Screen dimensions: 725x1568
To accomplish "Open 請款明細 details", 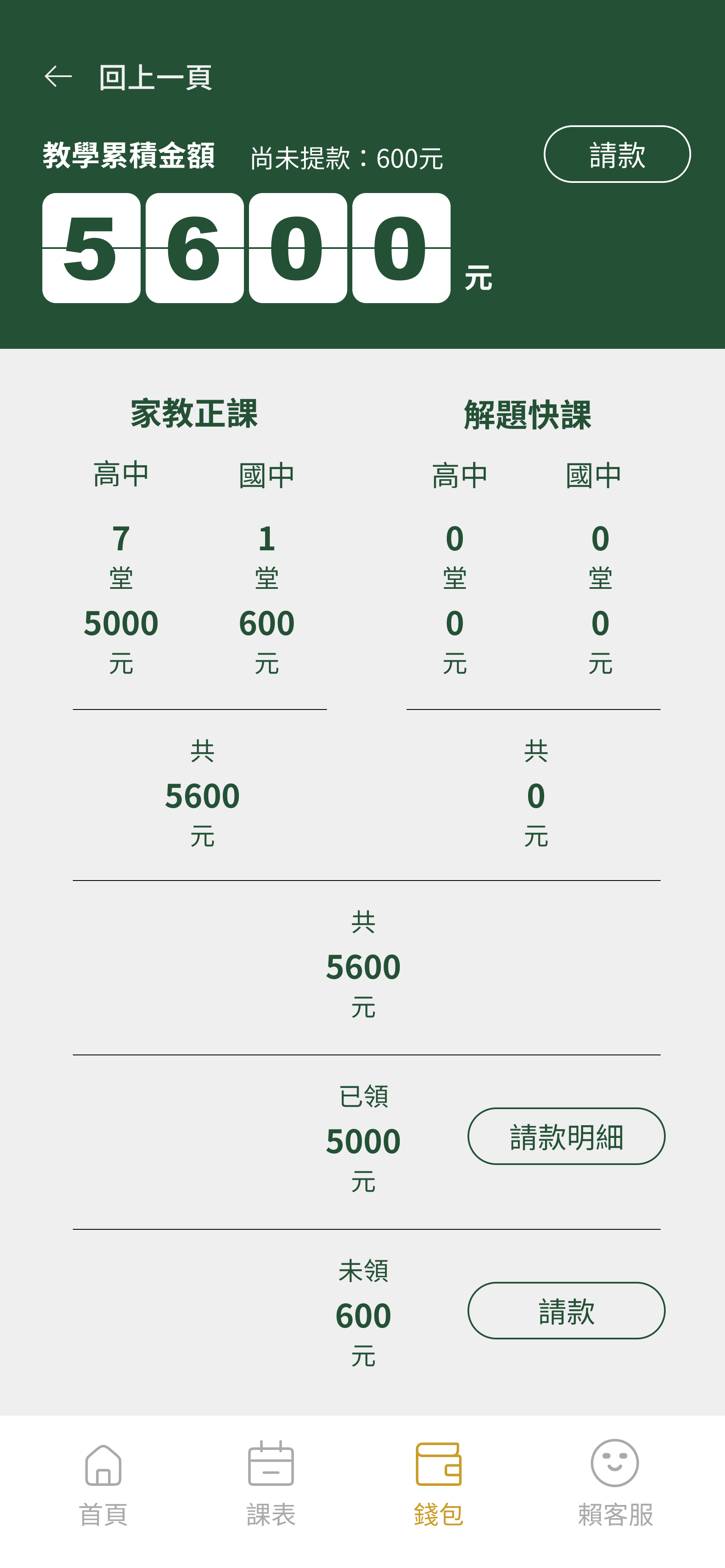I will pyautogui.click(x=565, y=1136).
